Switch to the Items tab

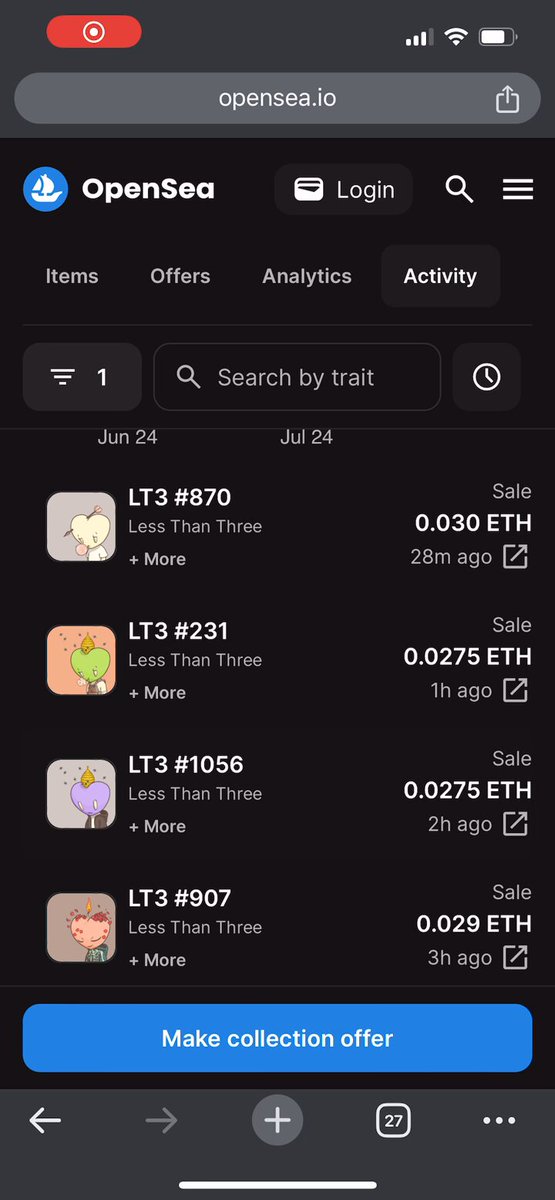click(72, 276)
